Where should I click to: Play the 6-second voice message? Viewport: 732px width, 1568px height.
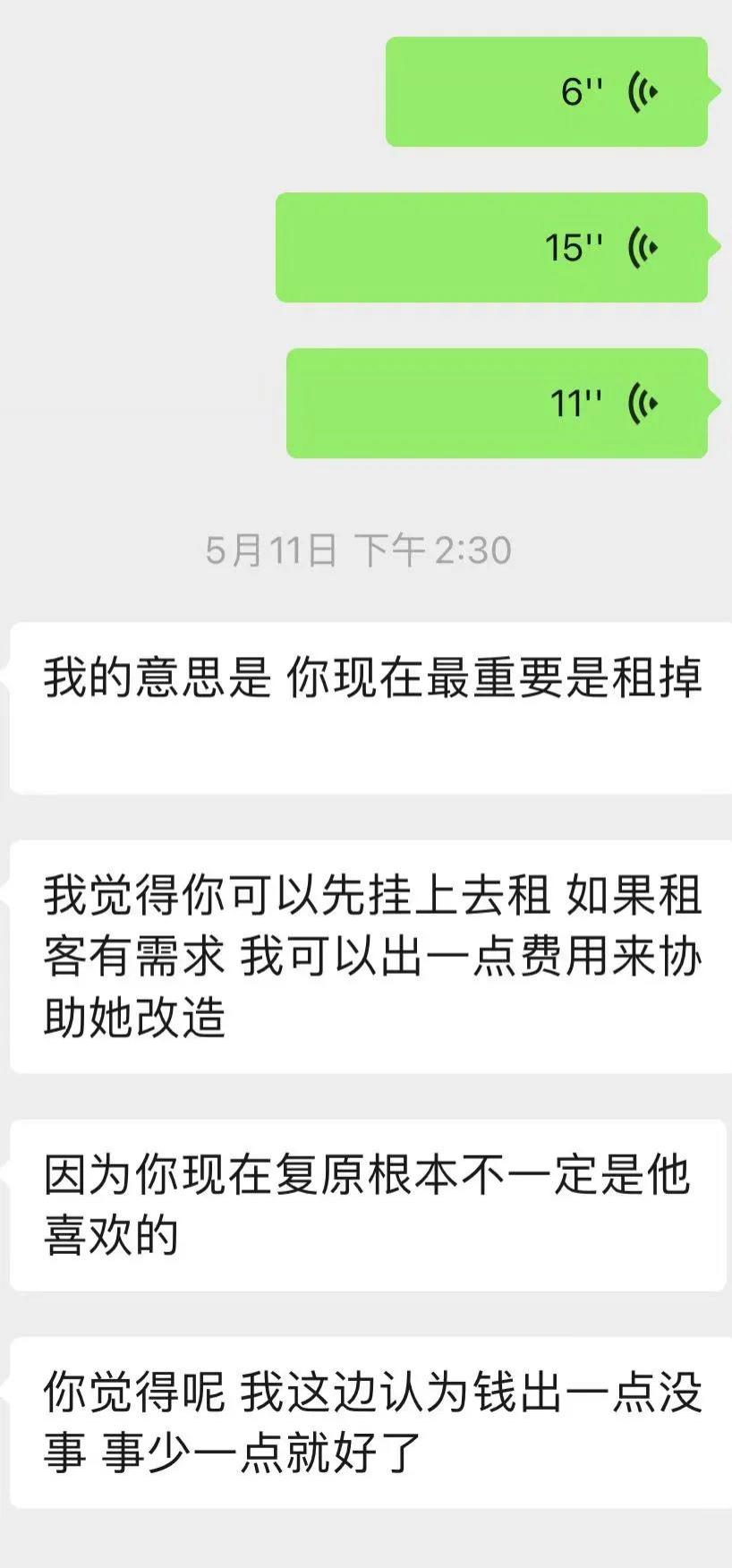[546, 91]
